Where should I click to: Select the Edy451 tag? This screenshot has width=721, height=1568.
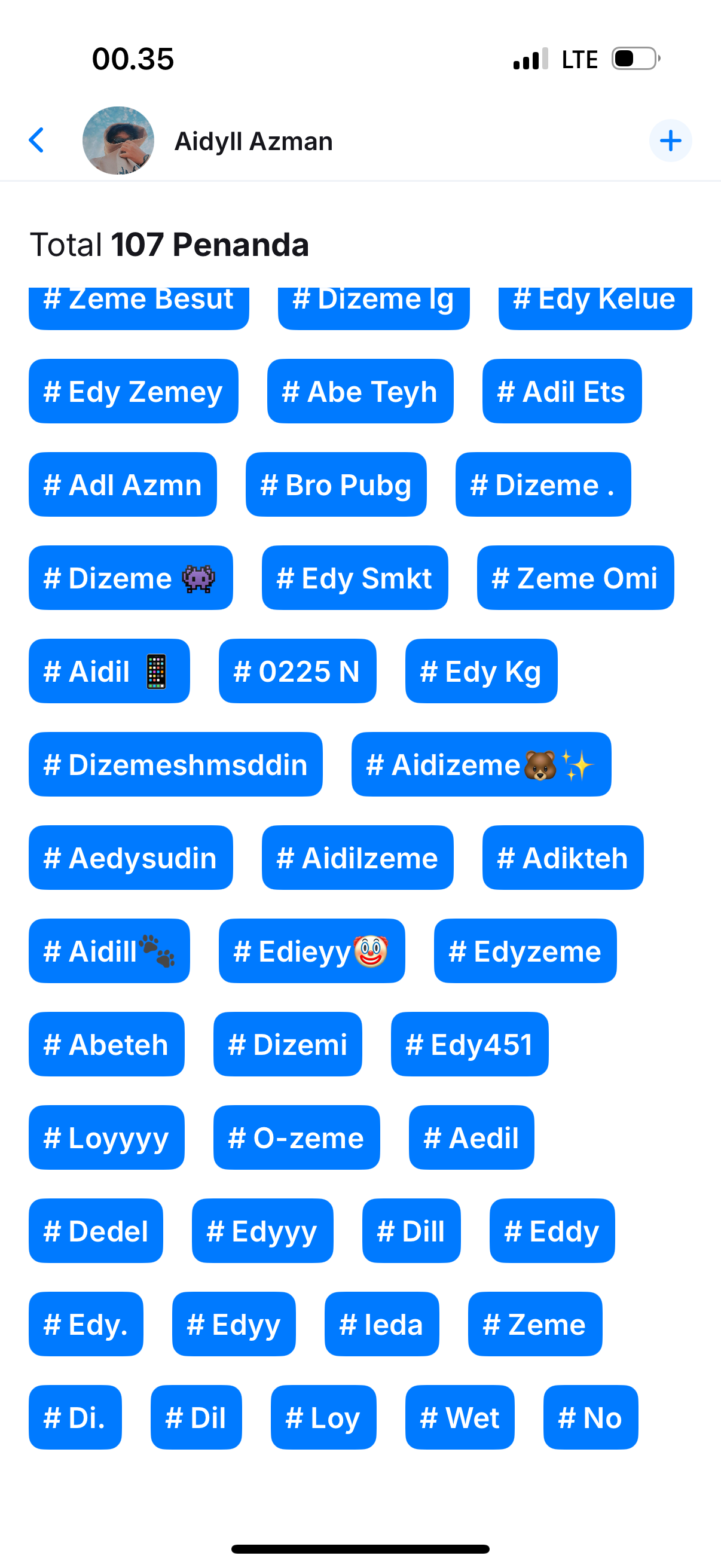469,1044
